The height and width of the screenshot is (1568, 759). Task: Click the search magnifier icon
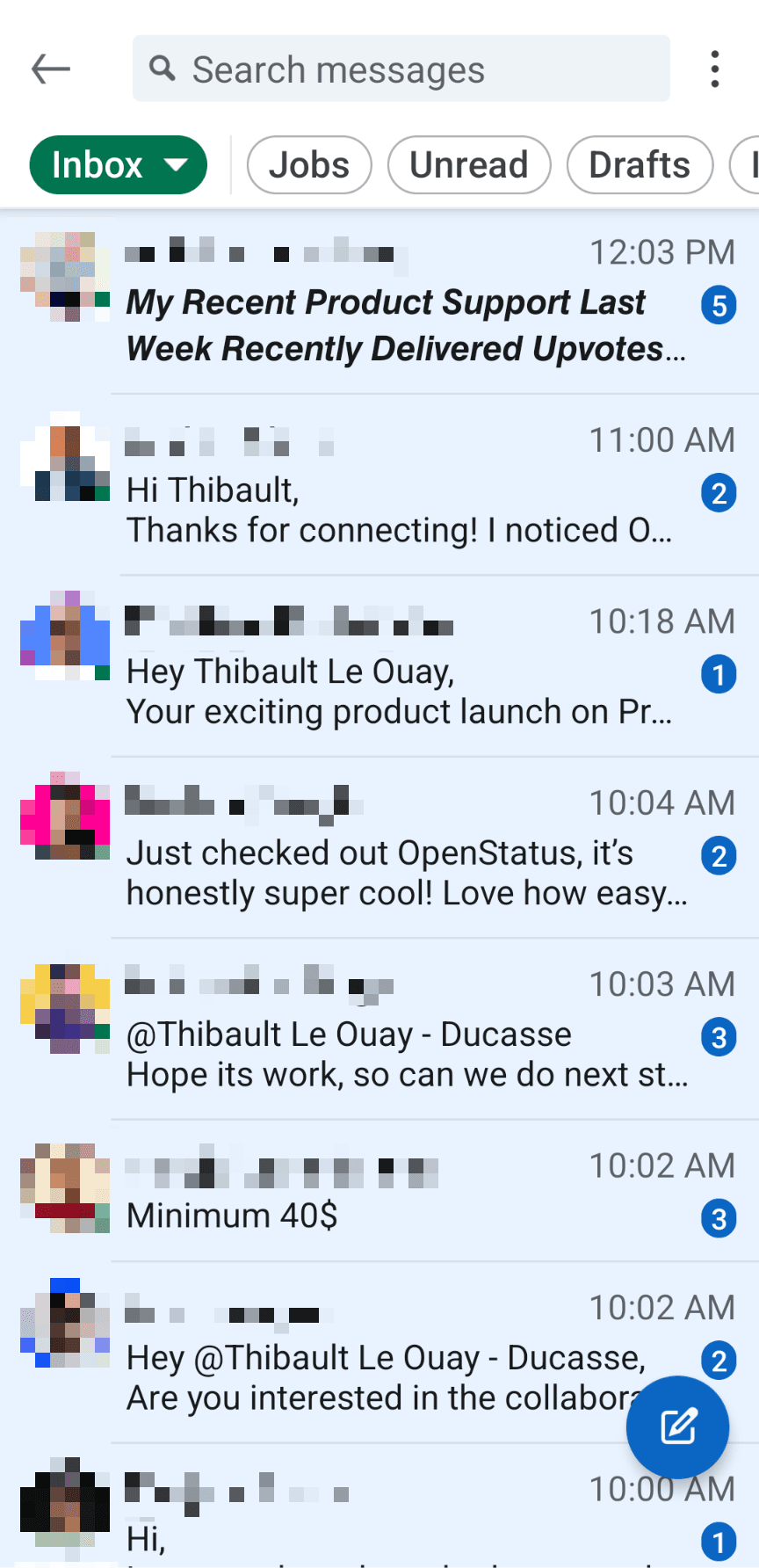(x=163, y=69)
